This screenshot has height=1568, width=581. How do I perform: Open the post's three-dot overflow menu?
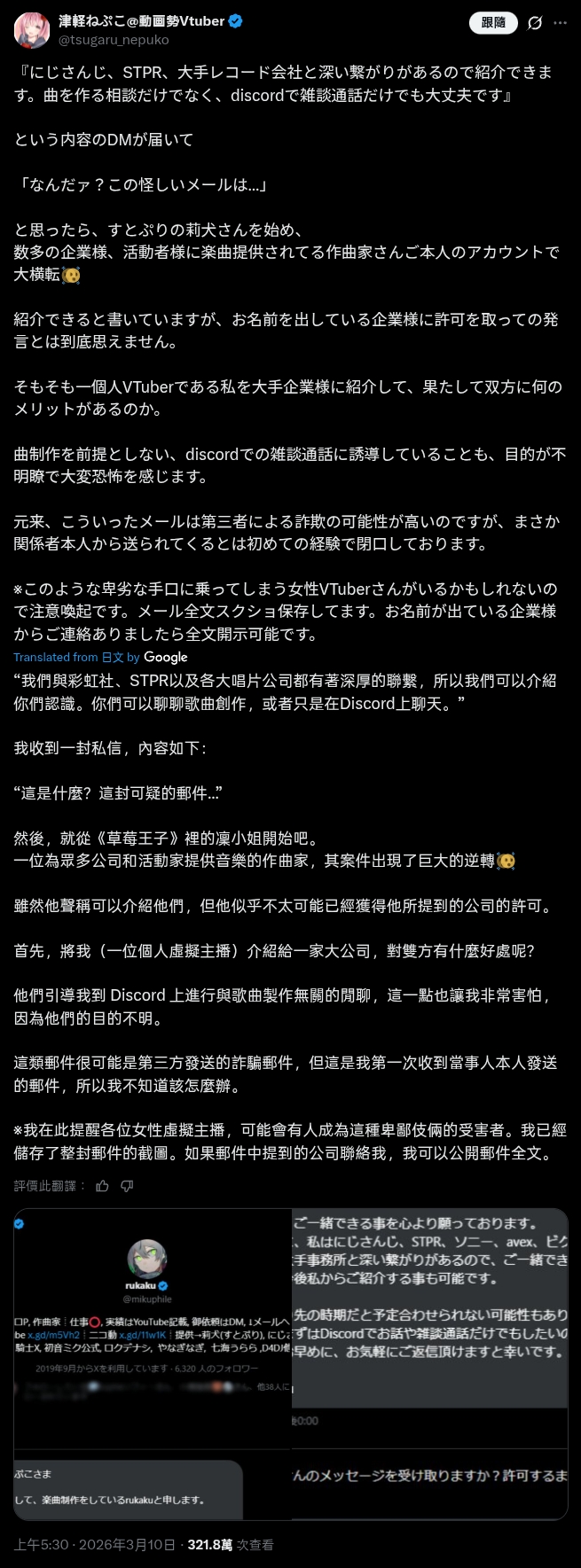560,23
